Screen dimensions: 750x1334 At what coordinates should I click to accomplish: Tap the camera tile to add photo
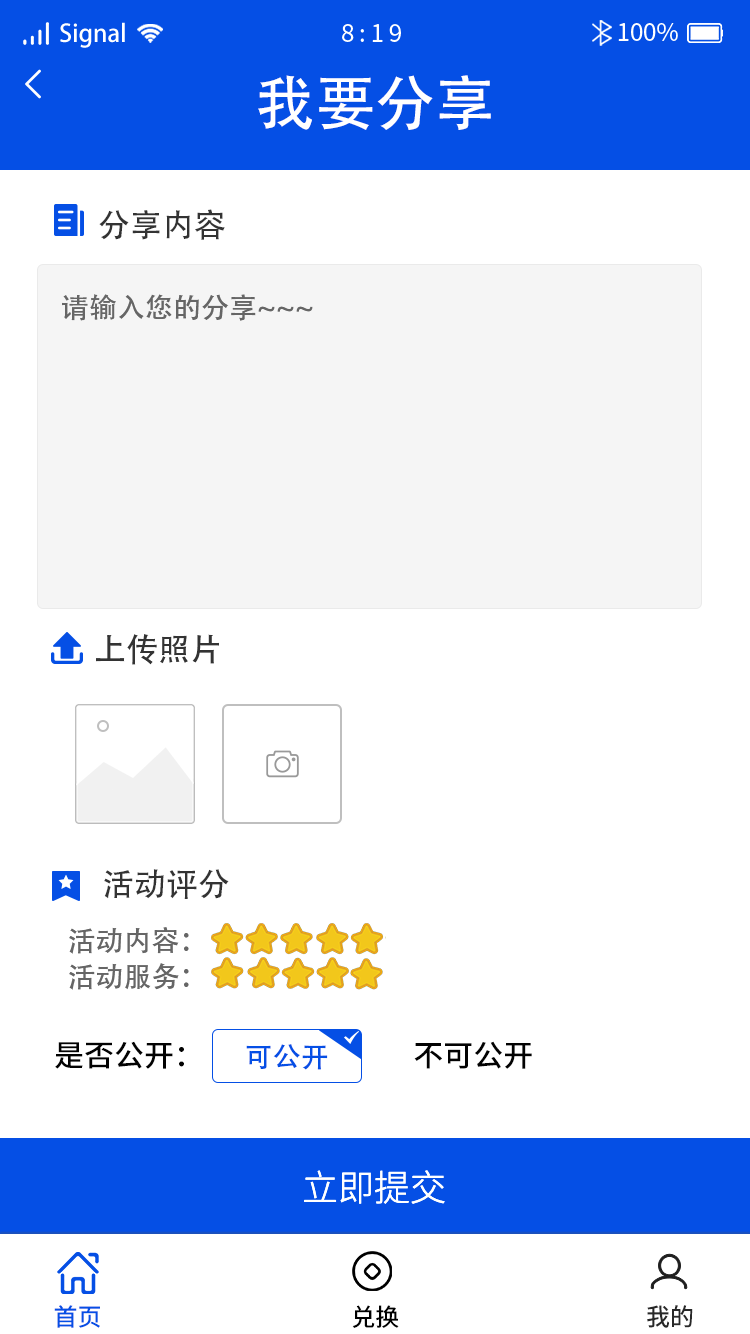[x=282, y=764]
